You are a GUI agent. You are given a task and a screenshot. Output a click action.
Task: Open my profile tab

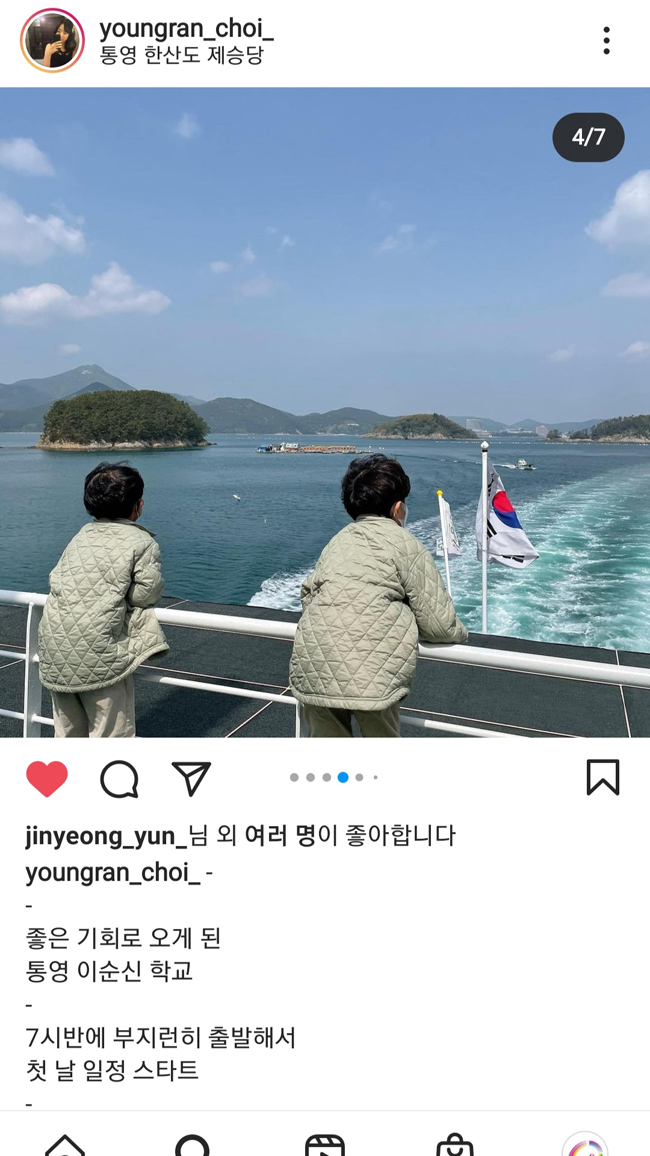tap(585, 1146)
